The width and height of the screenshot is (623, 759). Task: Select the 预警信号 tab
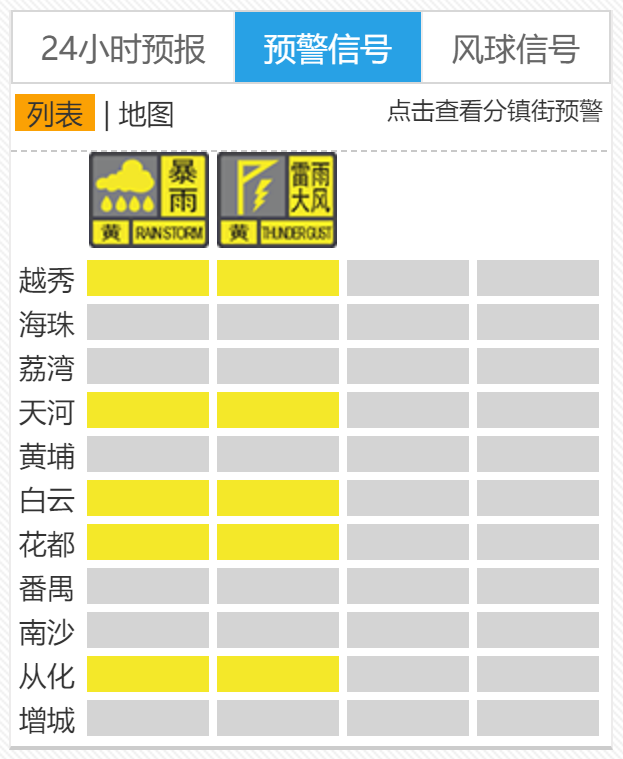pyautogui.click(x=328, y=48)
